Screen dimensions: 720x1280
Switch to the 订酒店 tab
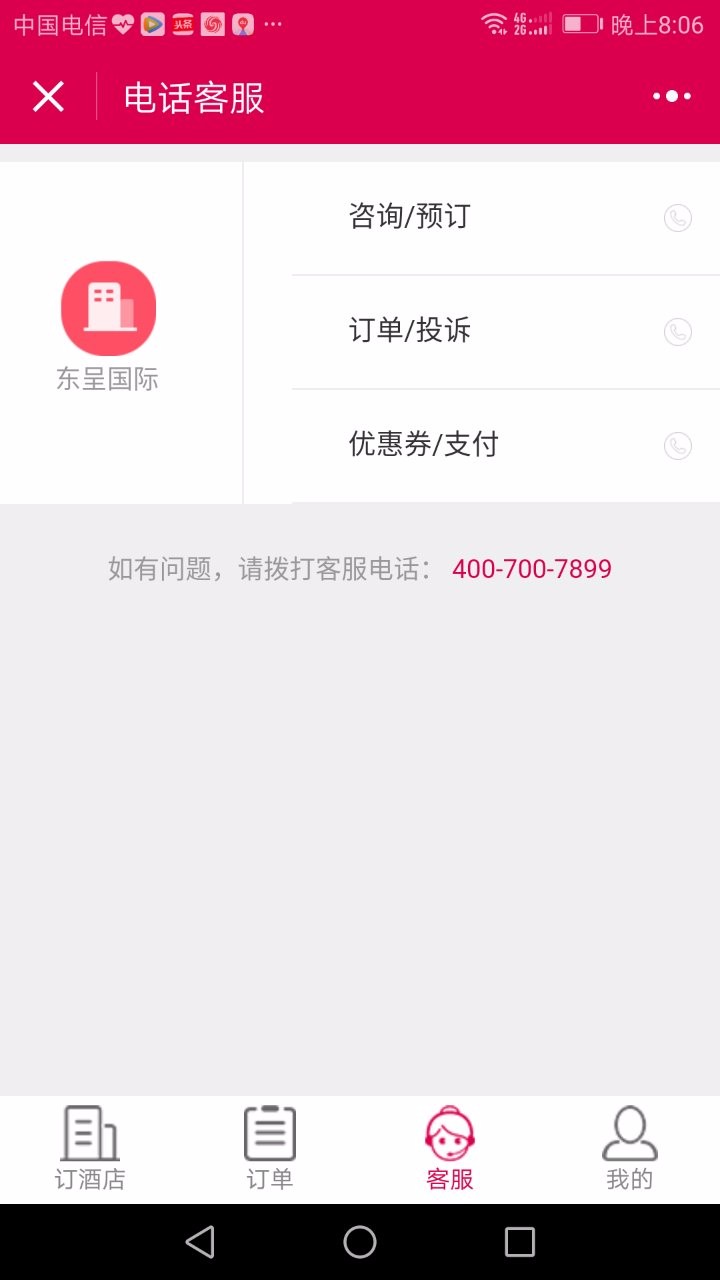point(90,1149)
